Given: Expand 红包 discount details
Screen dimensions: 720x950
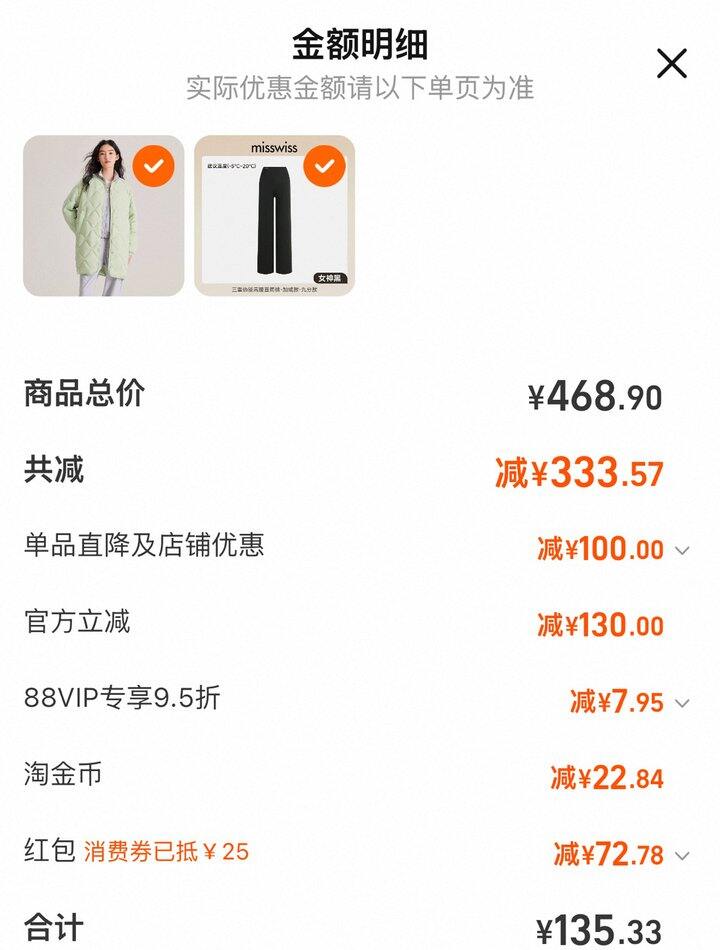Looking at the screenshot, I should point(682,856).
